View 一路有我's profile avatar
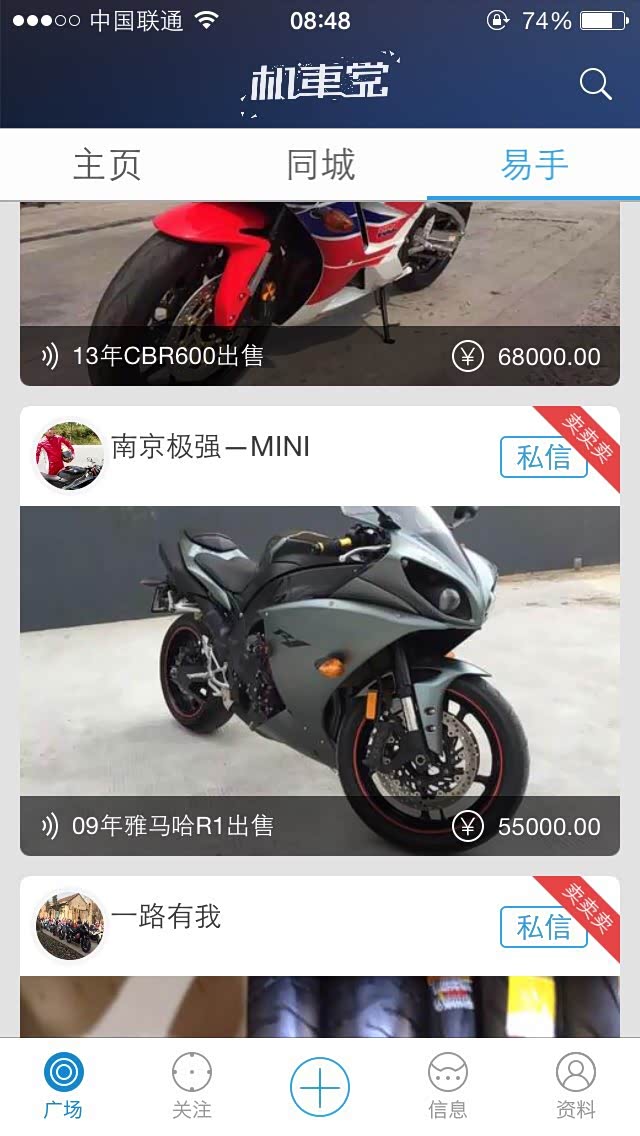The height and width of the screenshot is (1136, 640). pyautogui.click(x=69, y=926)
